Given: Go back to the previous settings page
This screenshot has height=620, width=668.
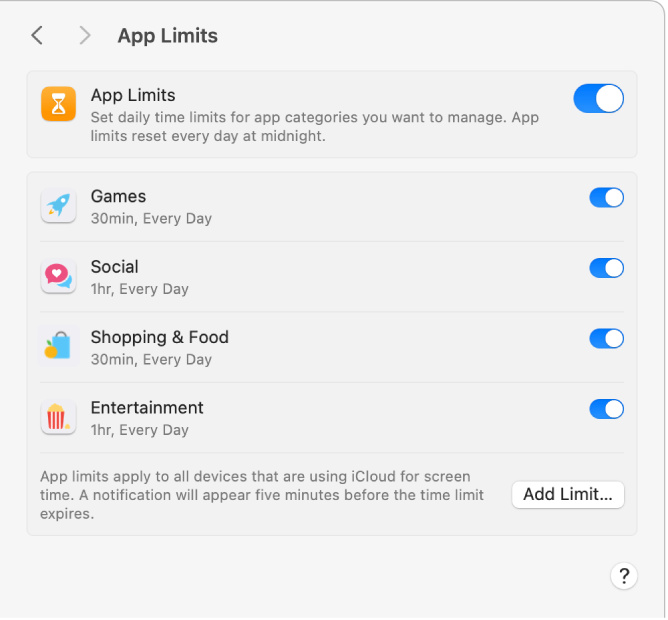Looking at the screenshot, I should [37, 36].
